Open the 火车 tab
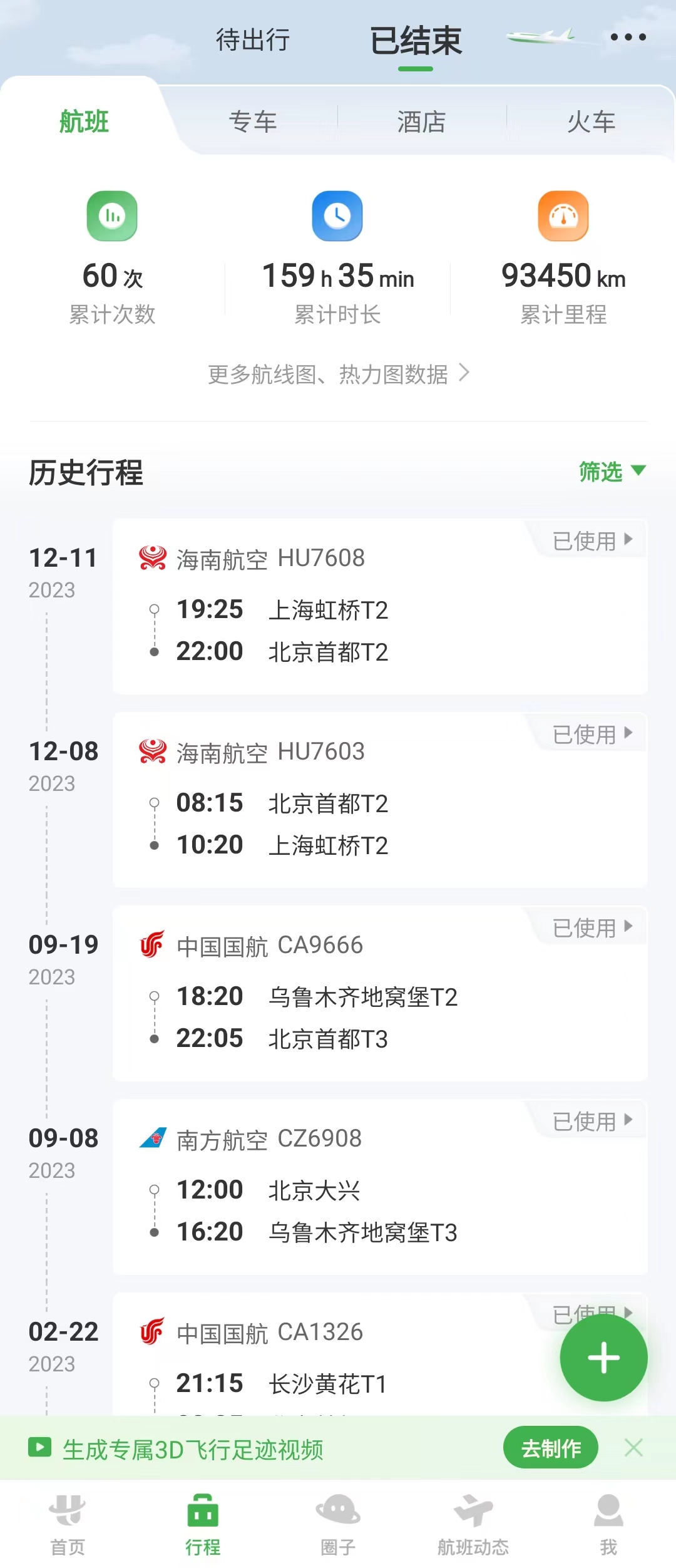This screenshot has height=1568, width=676. coord(591,121)
